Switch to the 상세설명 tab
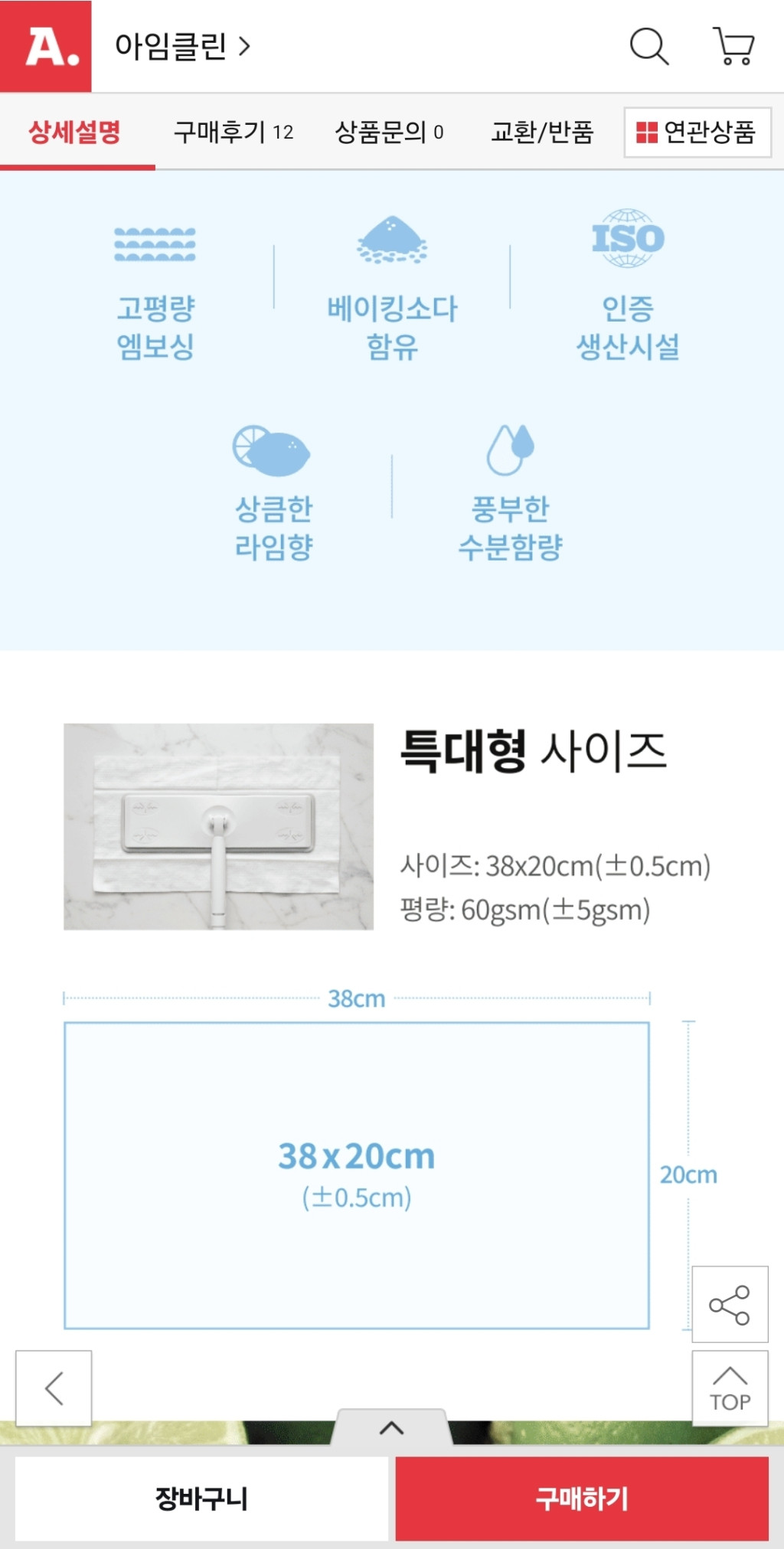This screenshot has width=784, height=1549. point(75,132)
